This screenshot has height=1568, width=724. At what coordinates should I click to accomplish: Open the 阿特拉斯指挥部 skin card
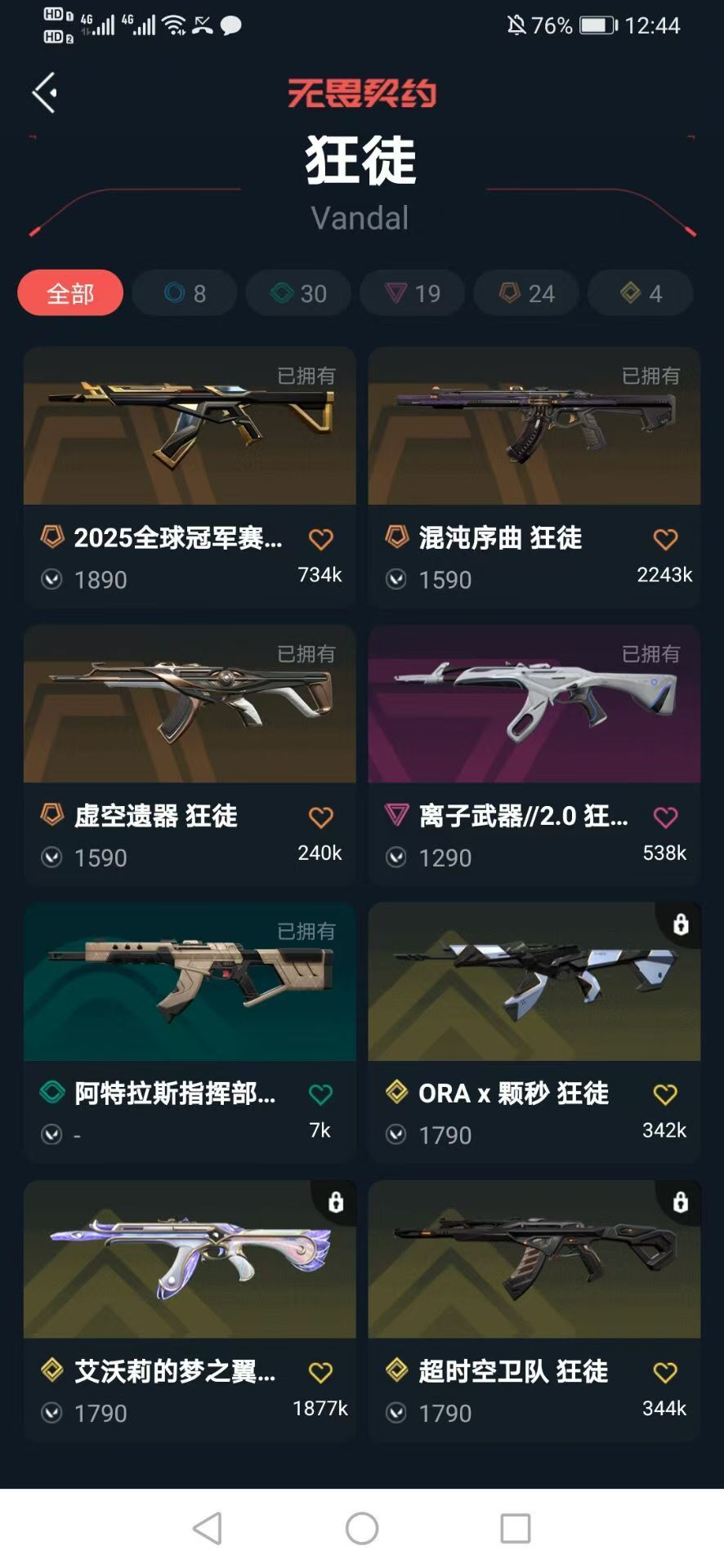tap(190, 1032)
